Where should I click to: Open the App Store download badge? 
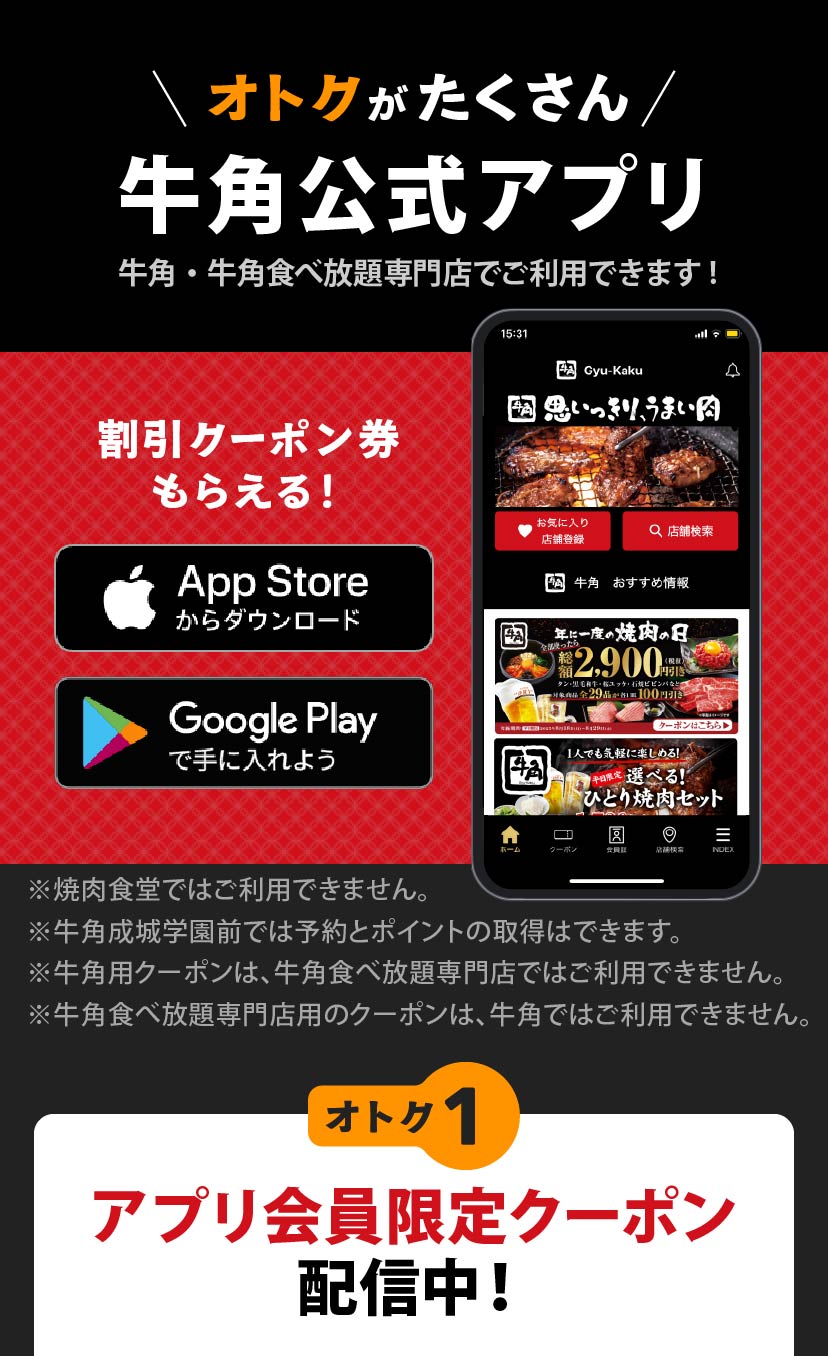coord(244,598)
